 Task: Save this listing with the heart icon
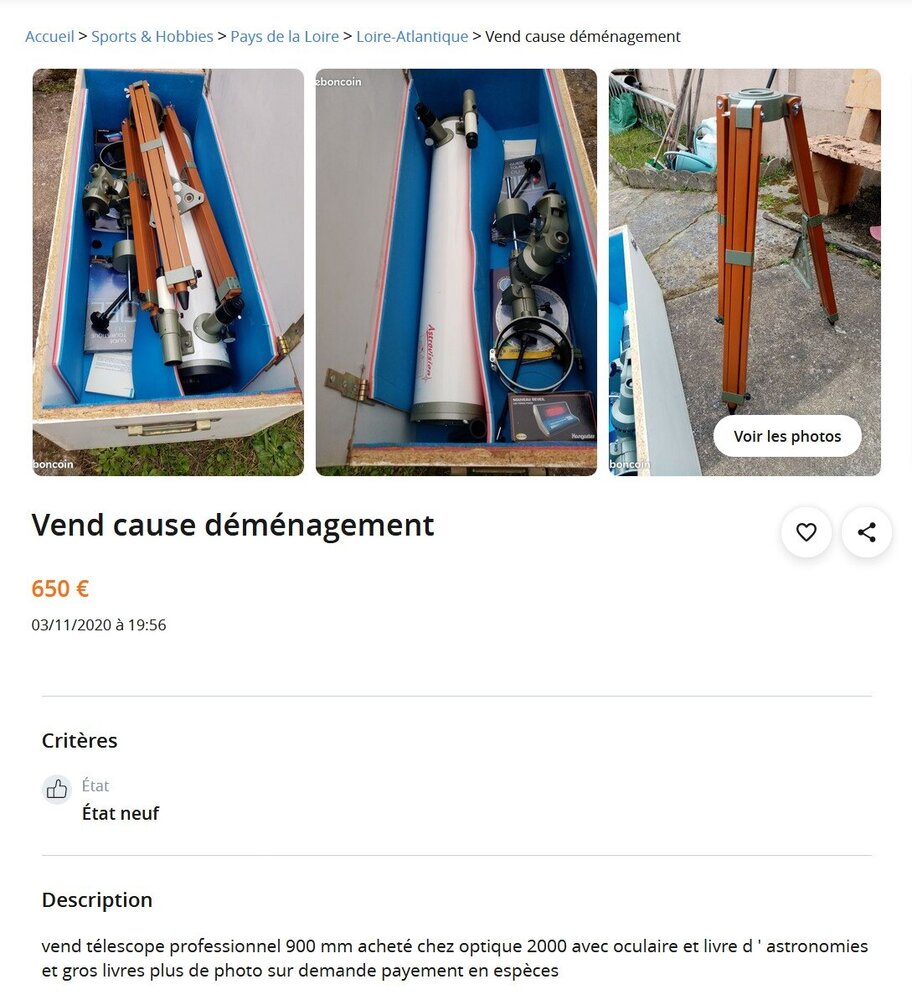[806, 532]
